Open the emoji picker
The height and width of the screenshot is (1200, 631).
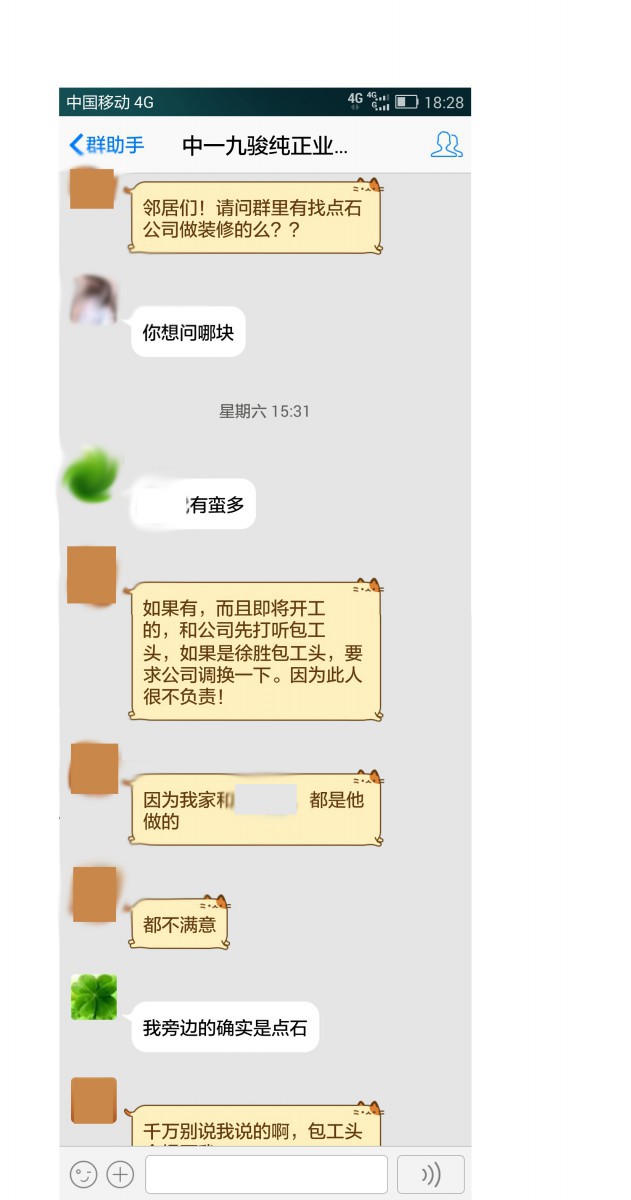point(84,1174)
